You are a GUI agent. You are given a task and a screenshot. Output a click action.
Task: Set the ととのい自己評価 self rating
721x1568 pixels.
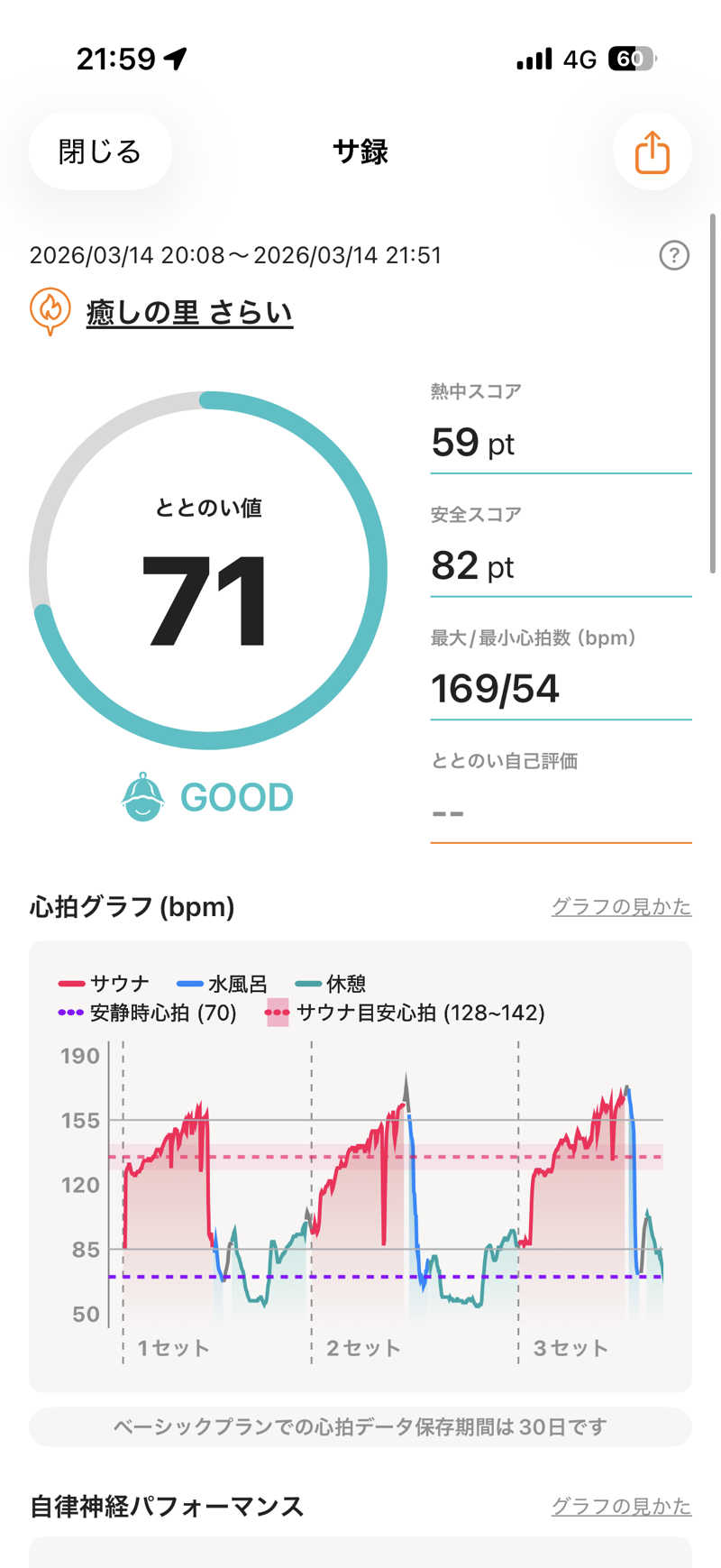click(560, 812)
